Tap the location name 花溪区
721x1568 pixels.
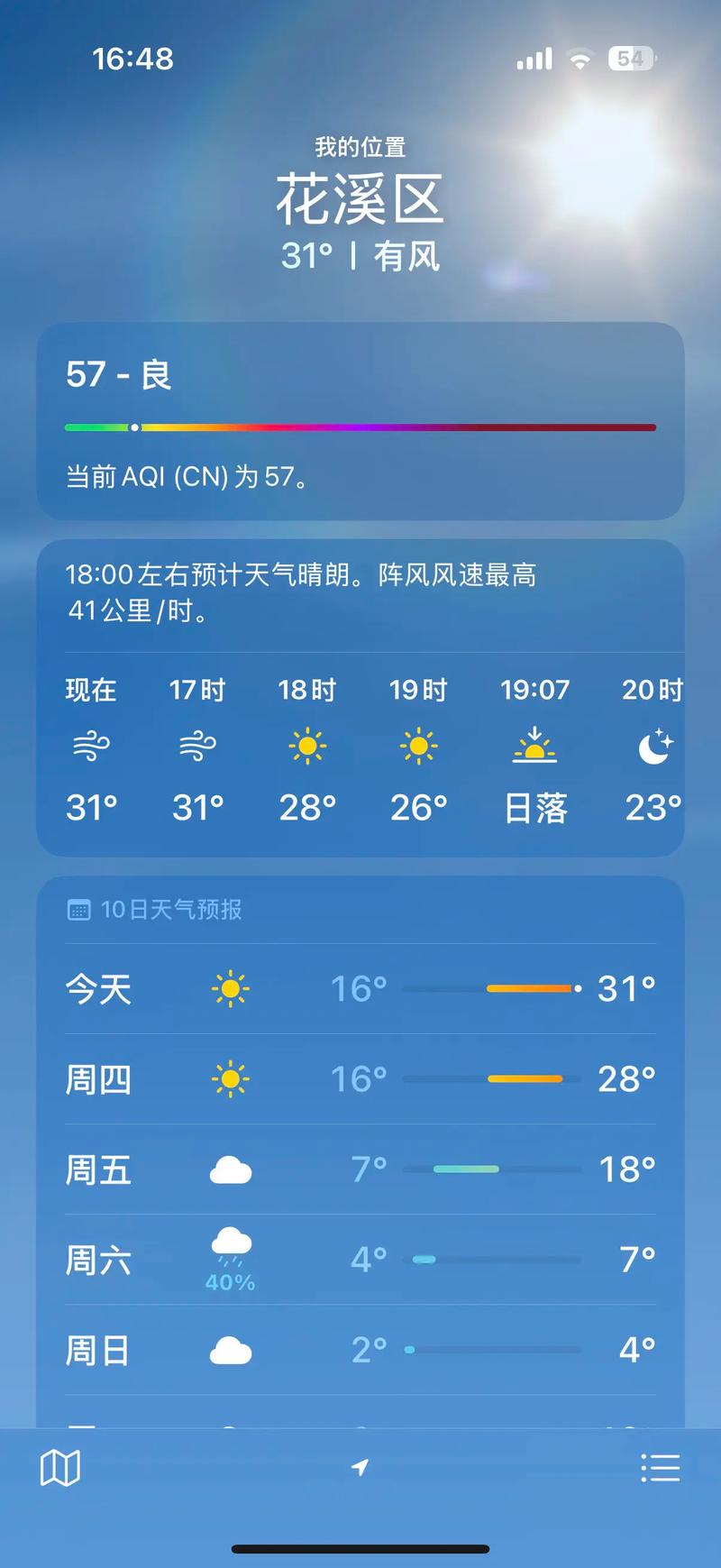tap(360, 200)
